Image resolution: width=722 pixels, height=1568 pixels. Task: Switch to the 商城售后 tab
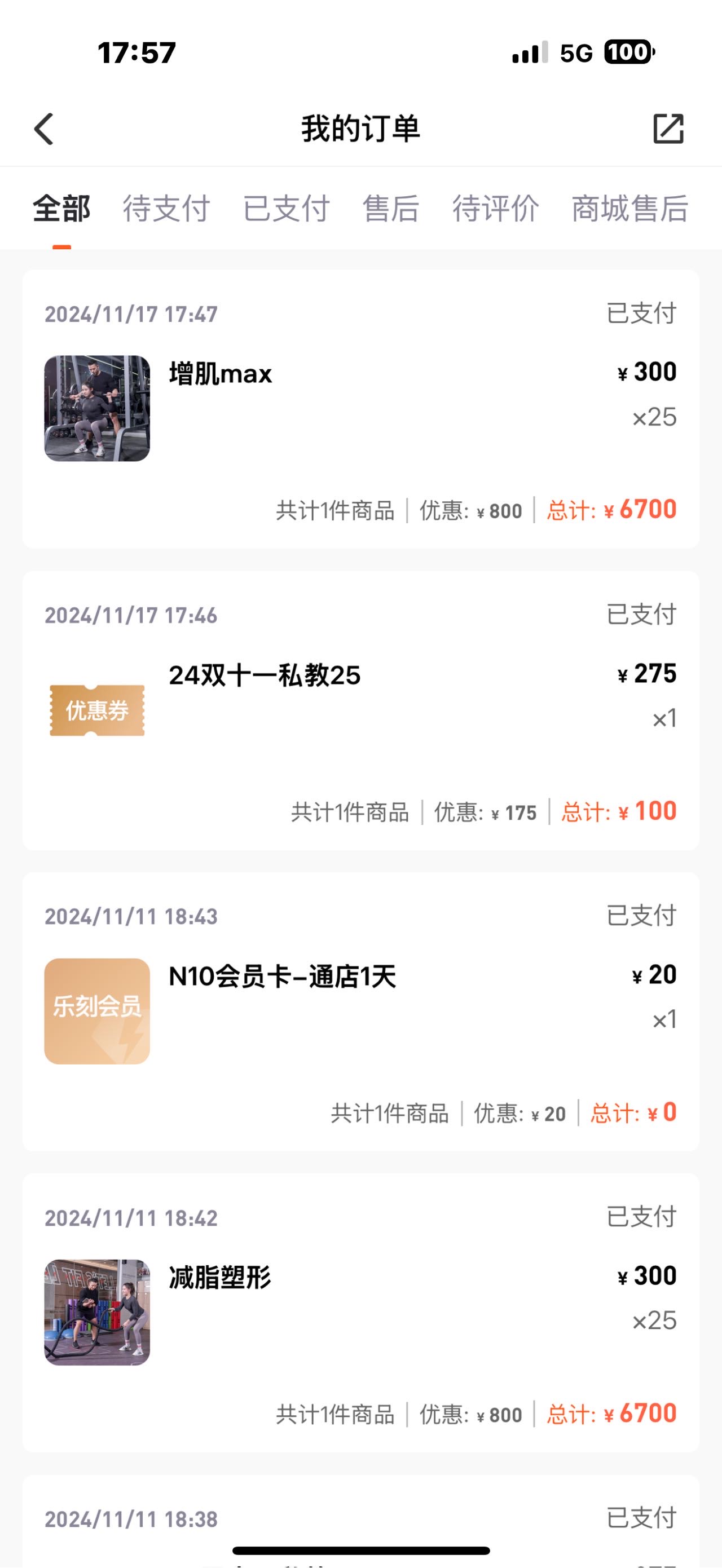[x=630, y=209]
